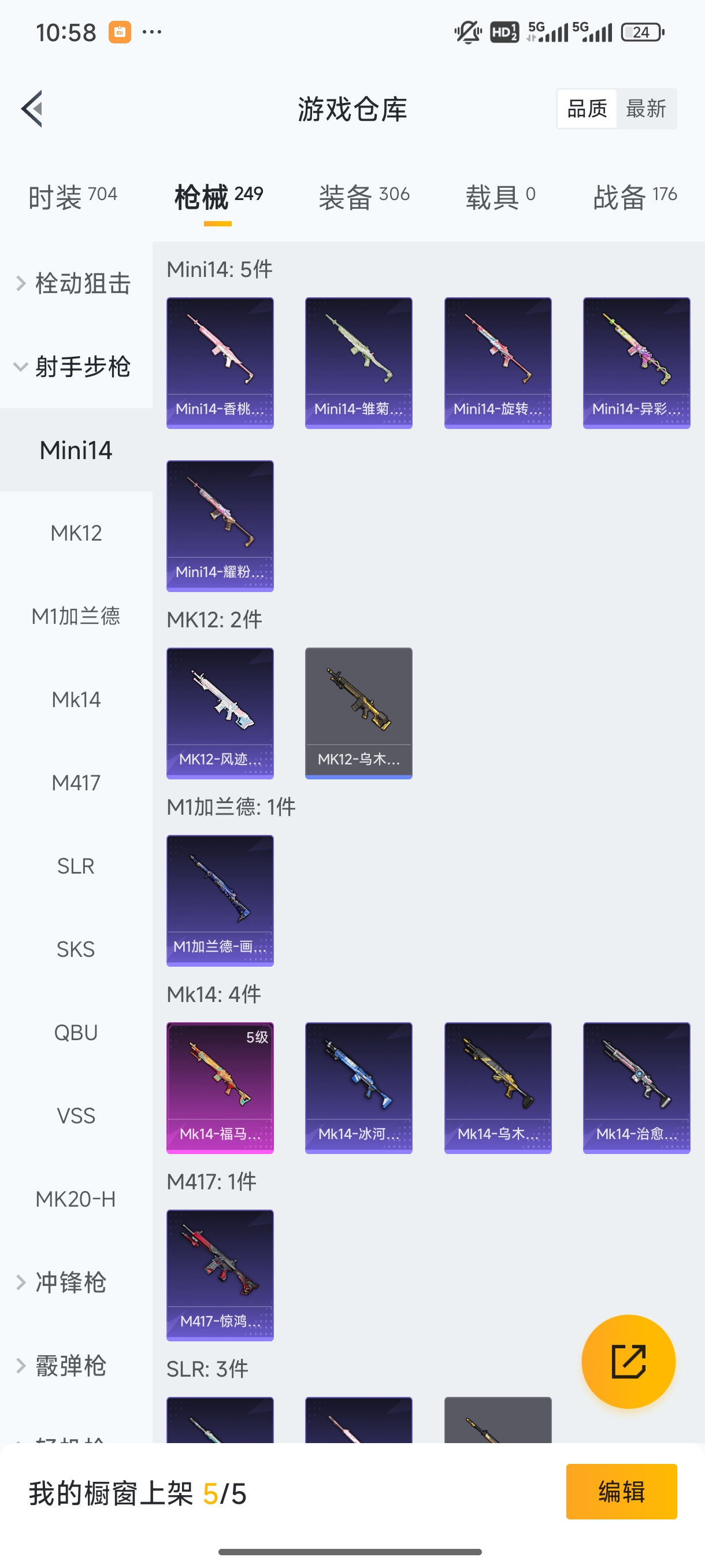This screenshot has height=1568, width=705.
Task: Select MK12 in the side list
Action: (76, 533)
